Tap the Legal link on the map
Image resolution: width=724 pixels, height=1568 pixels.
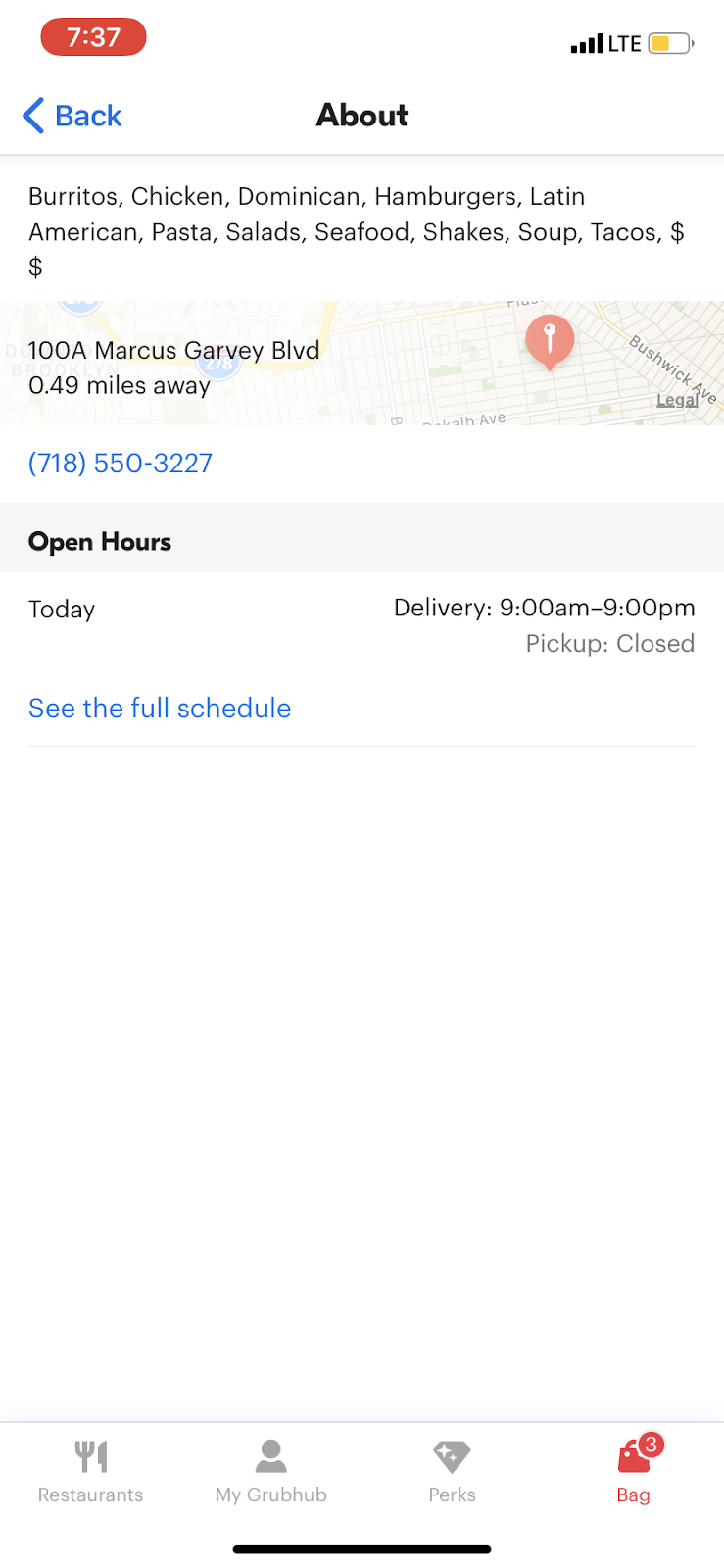point(677,400)
